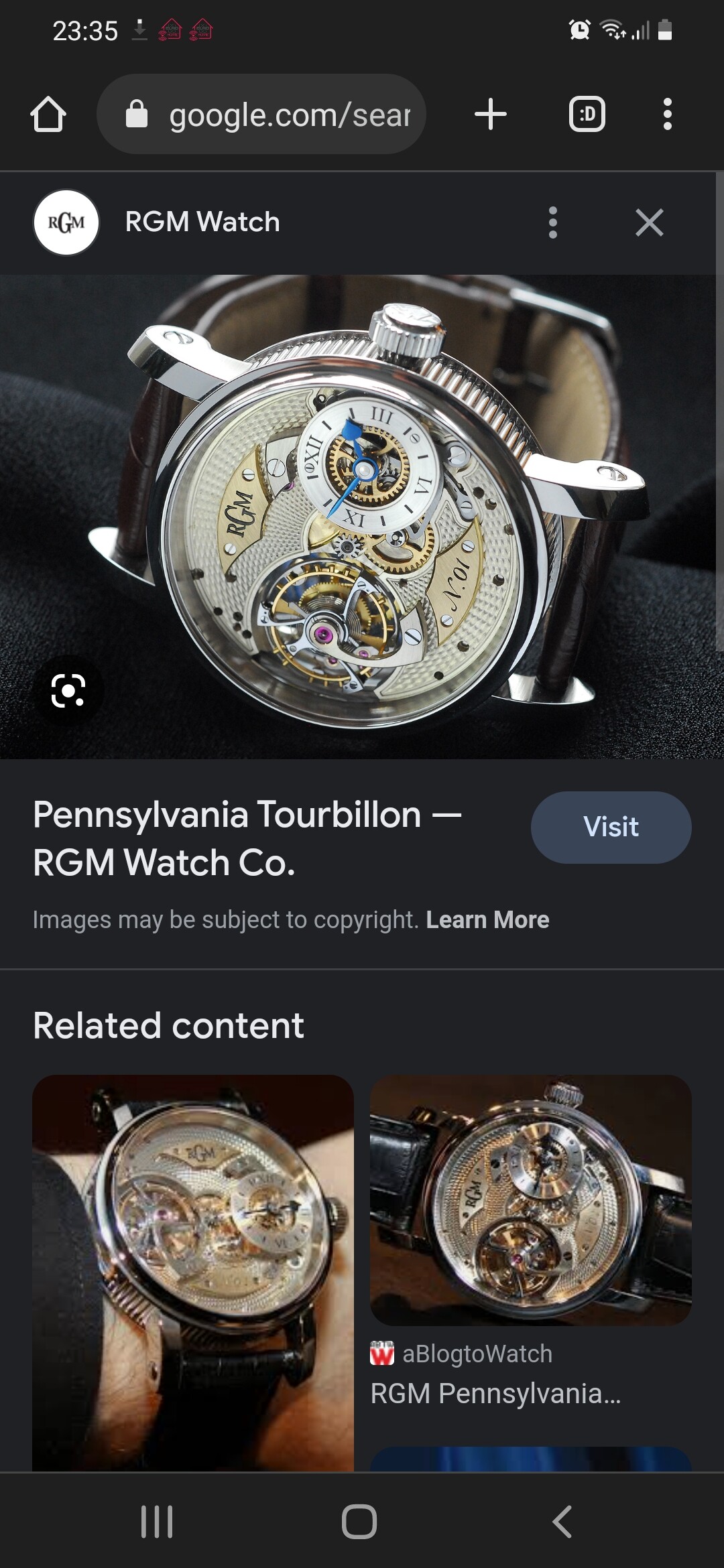This screenshot has width=724, height=1568.
Task: Open a new browser tab
Action: (x=490, y=114)
